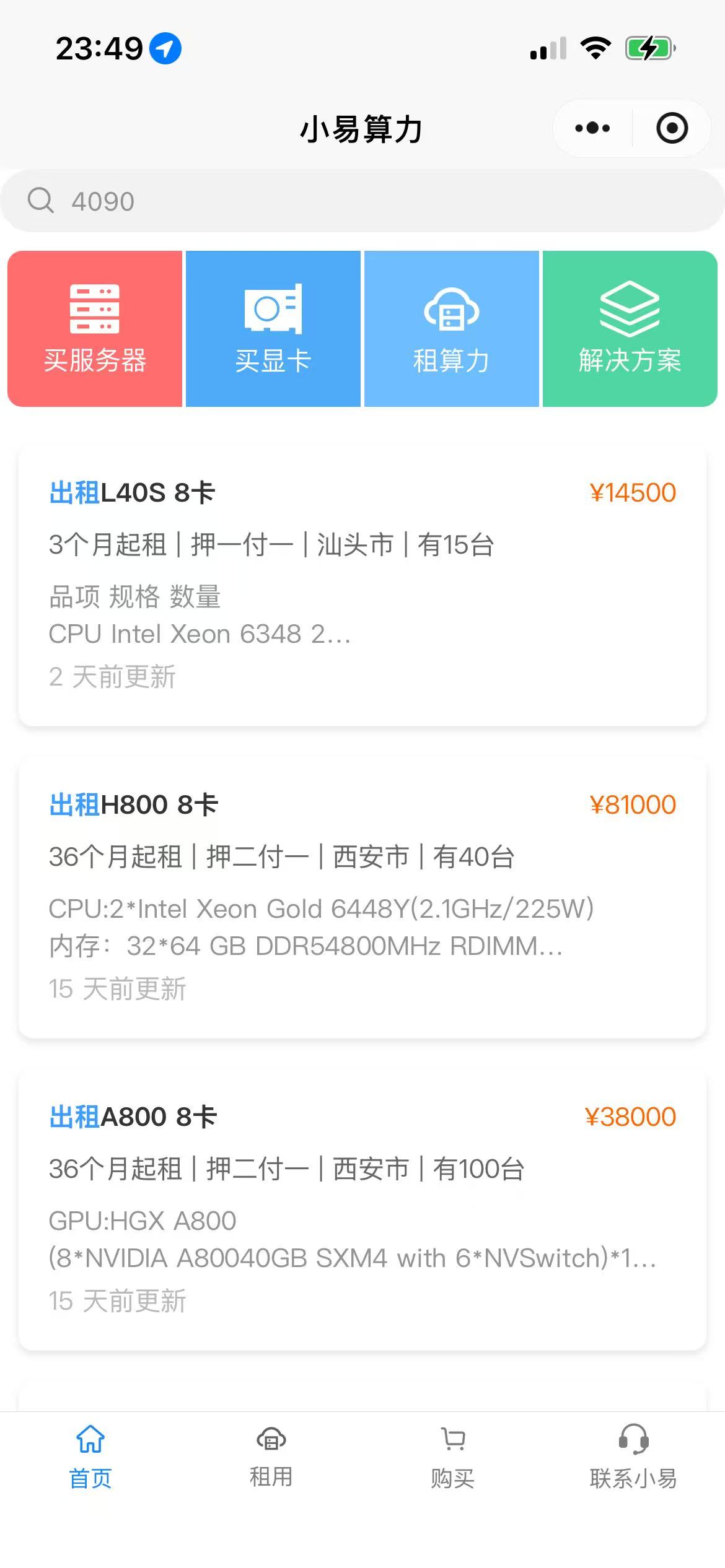Close the mini program with the circle button
Image resolution: width=725 pixels, height=1568 pixels.
672,128
